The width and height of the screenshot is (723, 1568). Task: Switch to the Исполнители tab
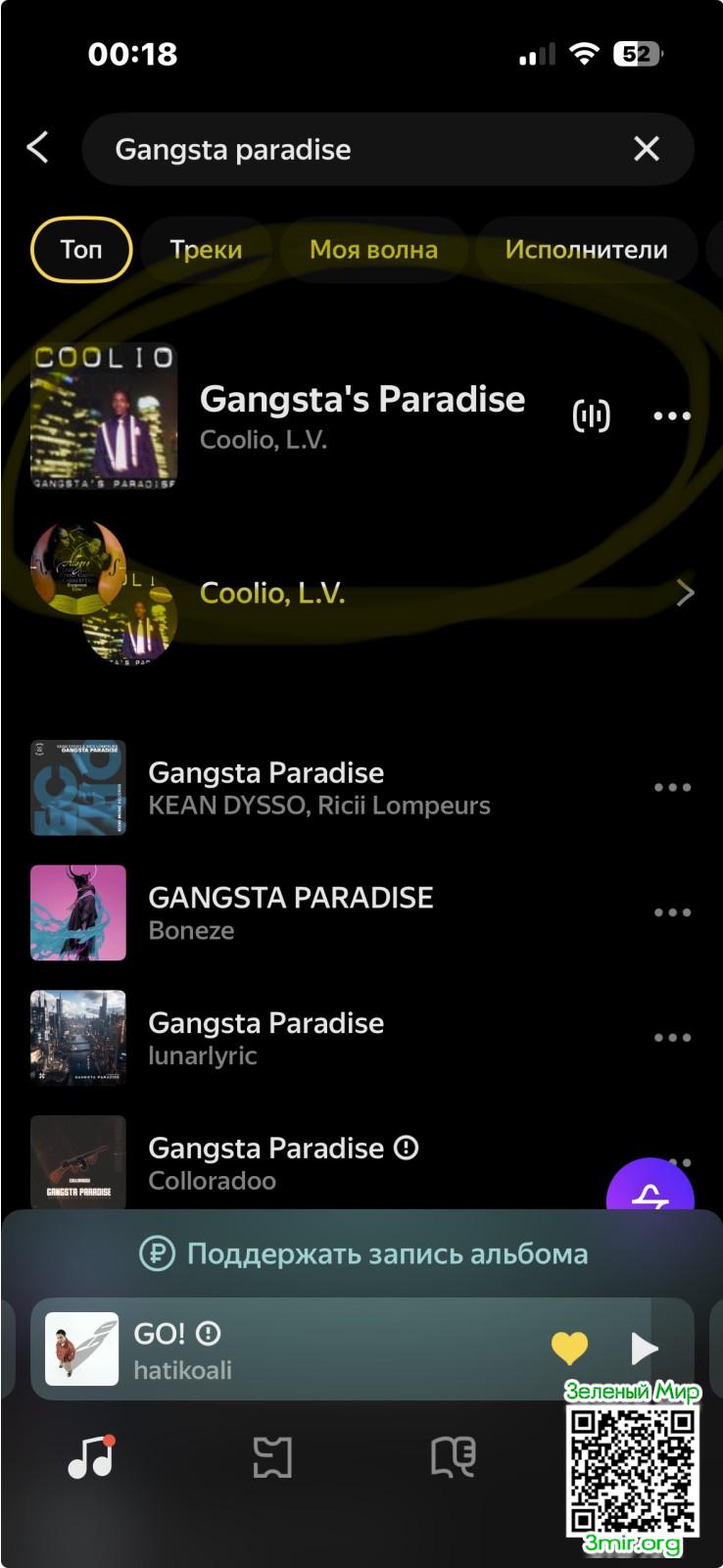pyautogui.click(x=586, y=250)
